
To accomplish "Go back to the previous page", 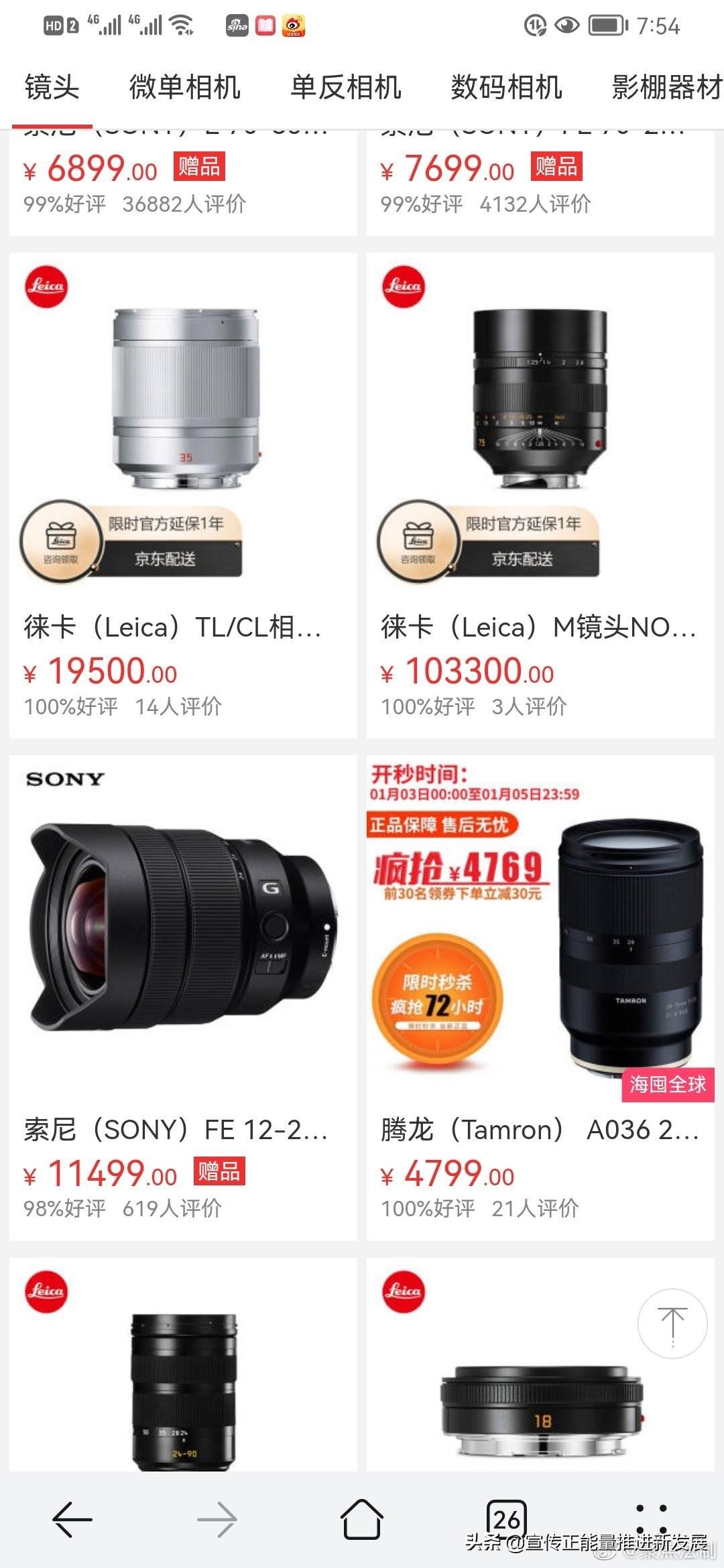I will coord(72,1519).
